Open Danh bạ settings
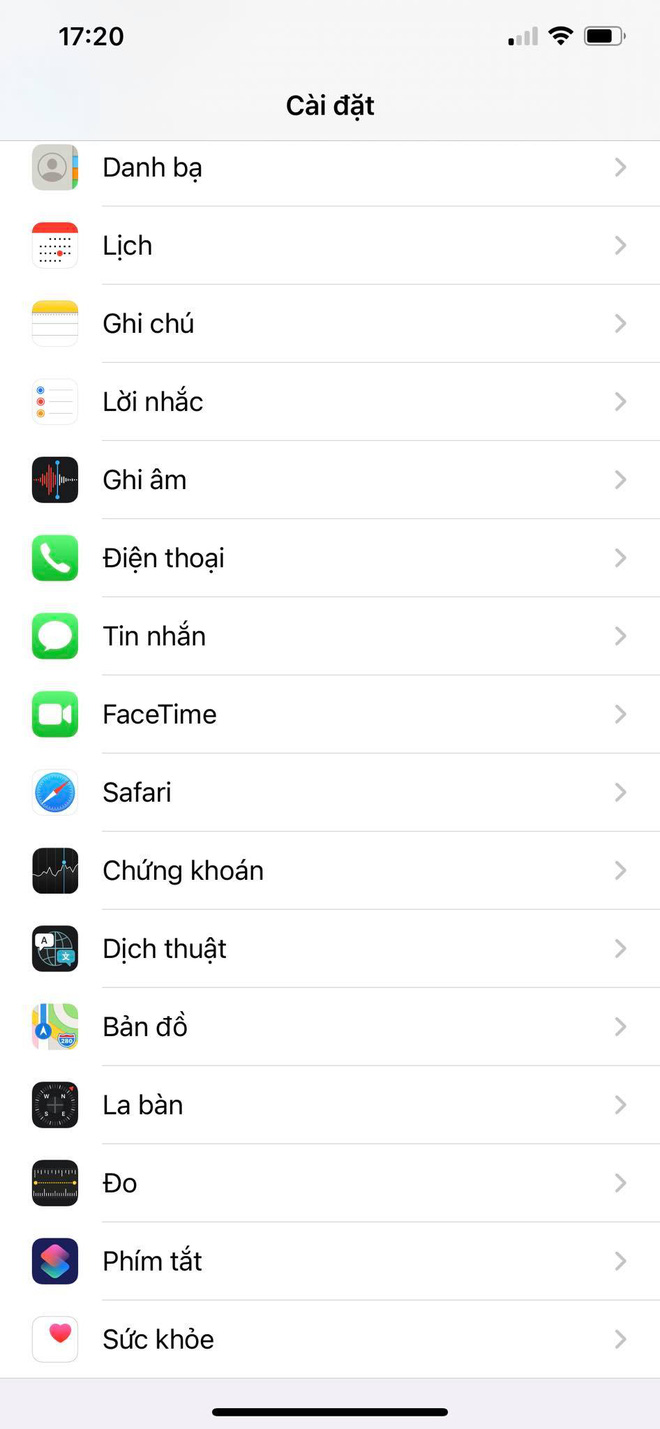Screen dimensions: 660x1429 click(x=330, y=168)
